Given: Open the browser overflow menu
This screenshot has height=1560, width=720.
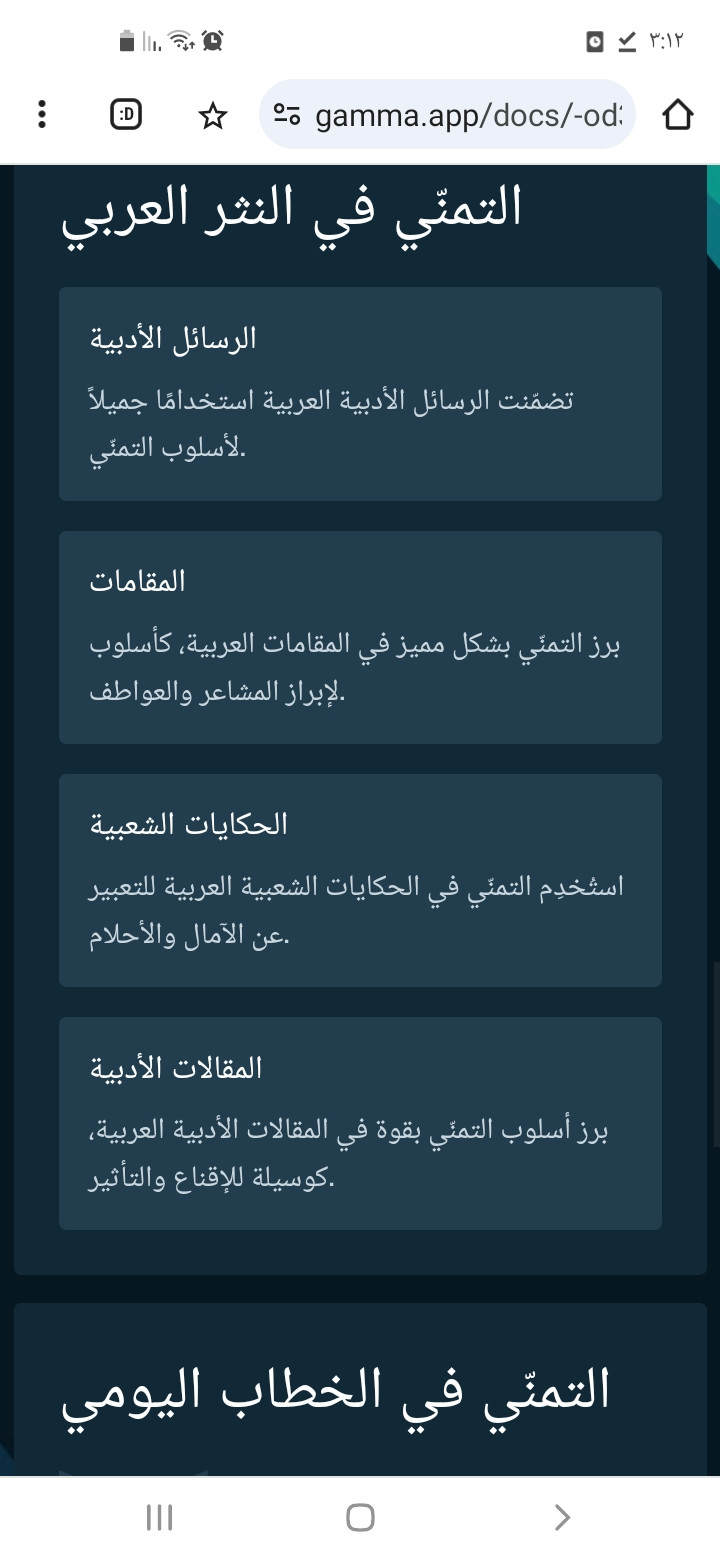Looking at the screenshot, I should pyautogui.click(x=41, y=115).
